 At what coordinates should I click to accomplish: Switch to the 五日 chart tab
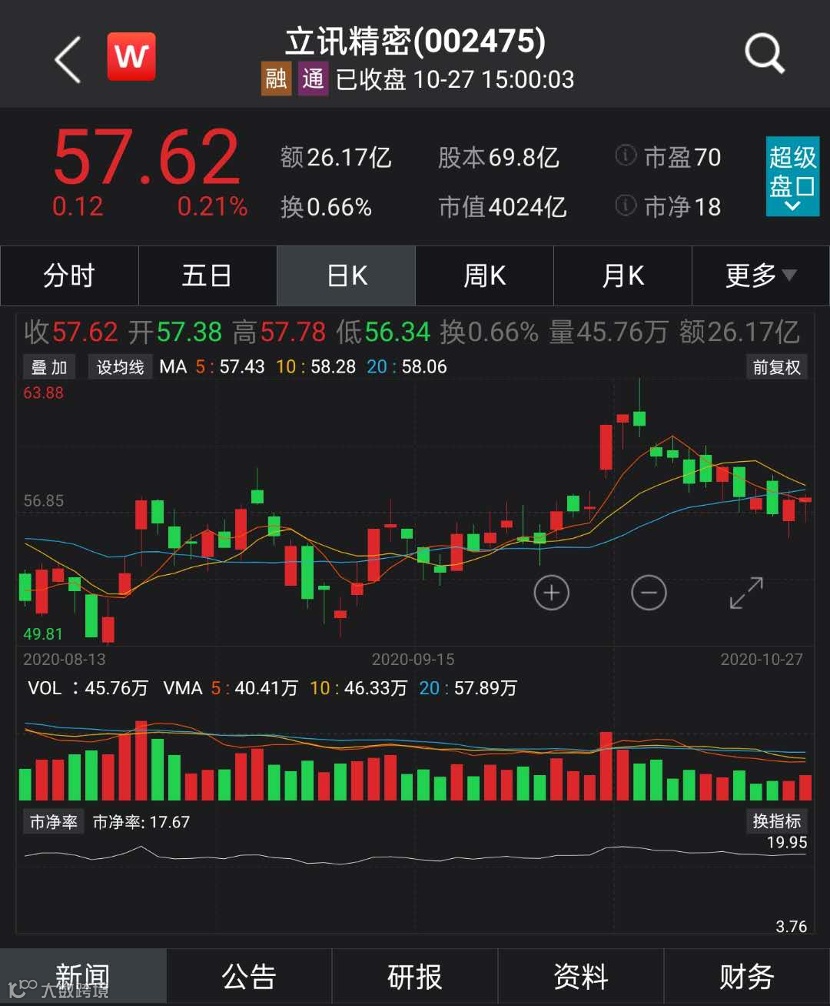coord(207,276)
